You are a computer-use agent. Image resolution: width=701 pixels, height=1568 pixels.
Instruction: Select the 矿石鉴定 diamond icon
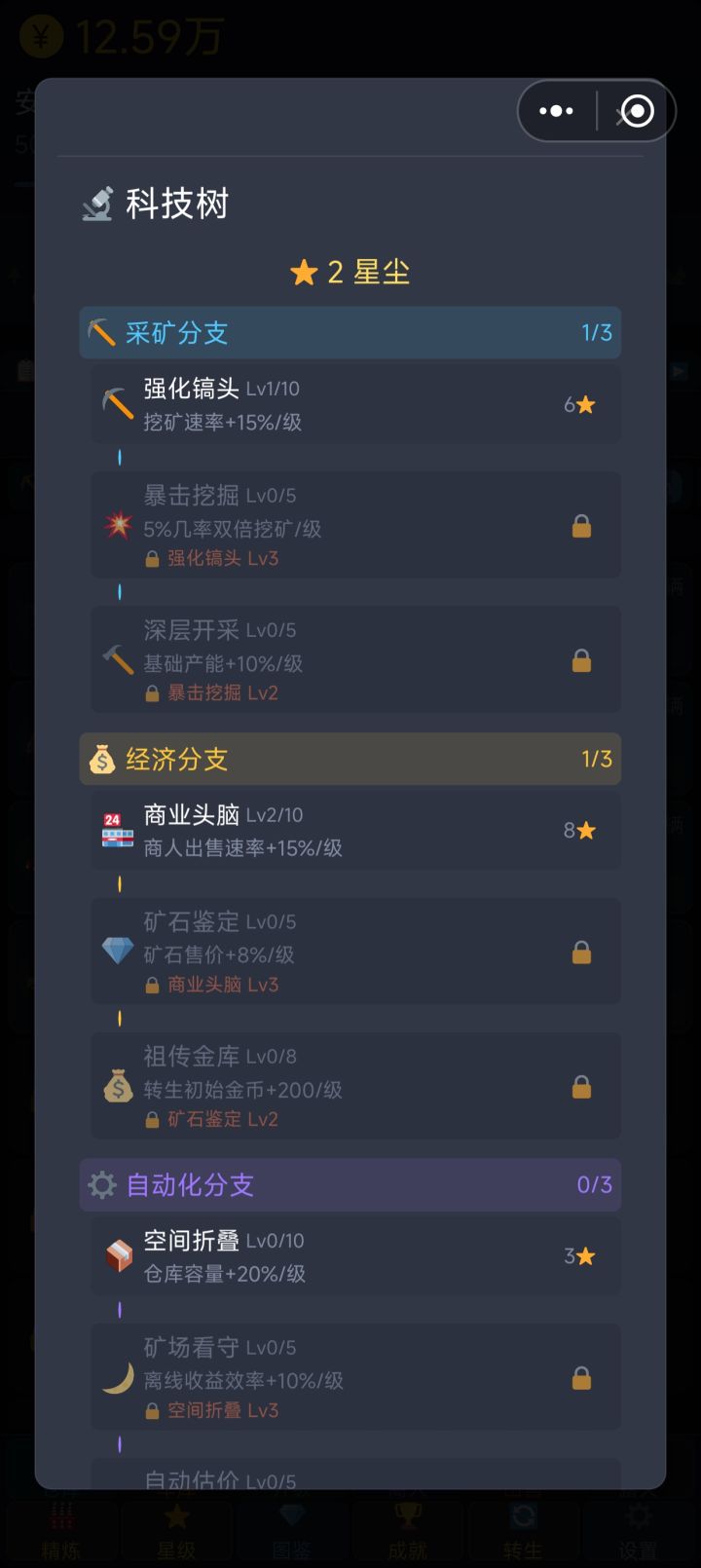click(x=118, y=952)
